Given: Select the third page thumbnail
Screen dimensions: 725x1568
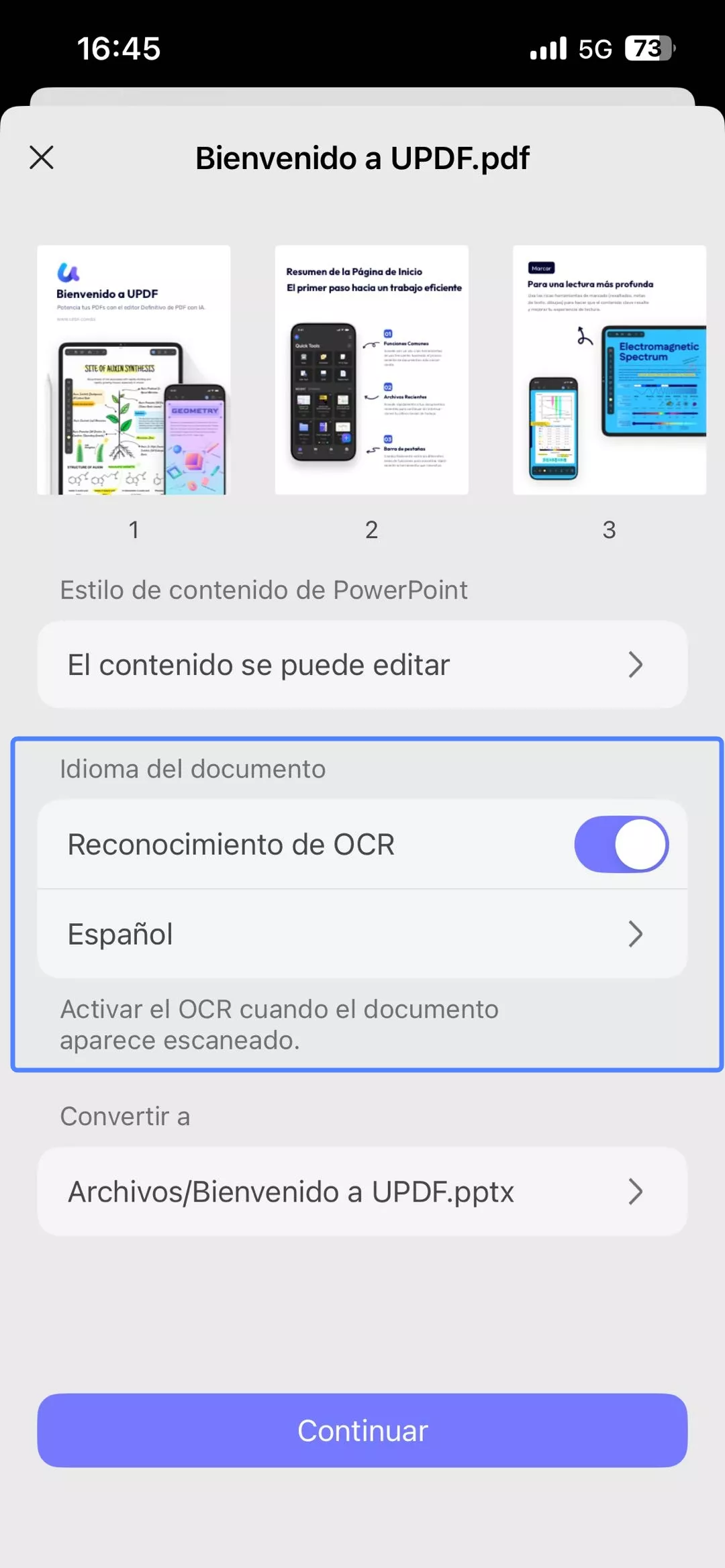Looking at the screenshot, I should (608, 370).
